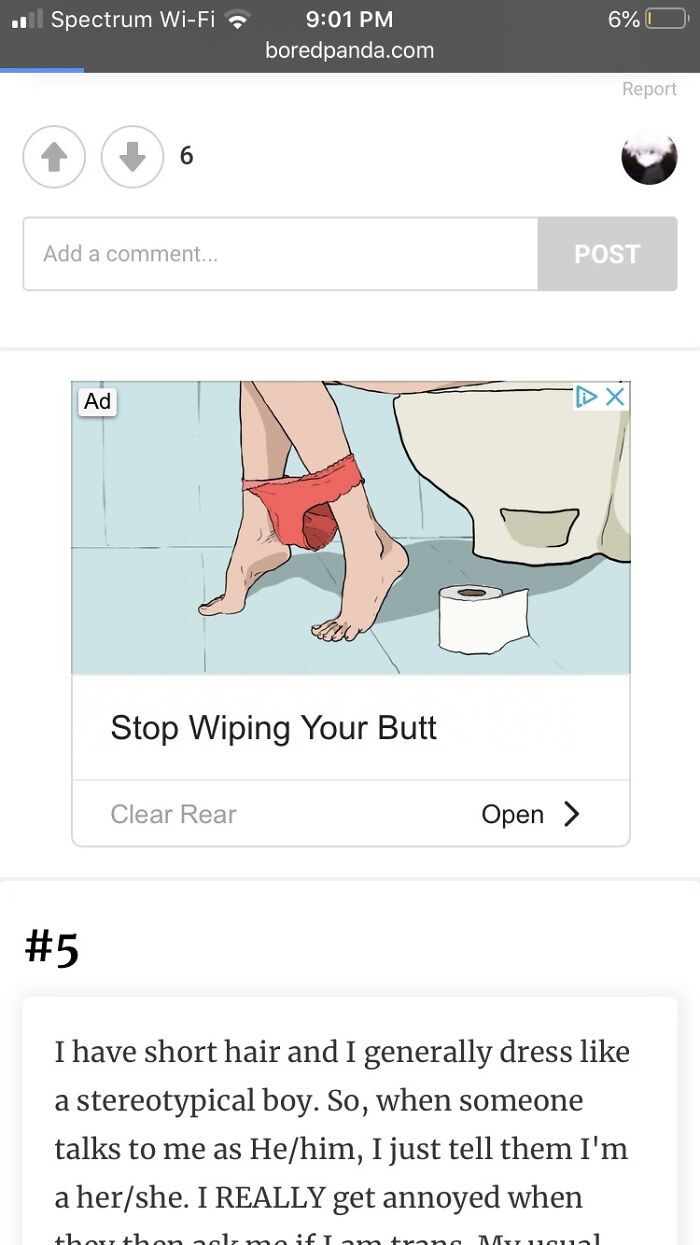Screen dimensions: 700x1245
Task: Downvote this post with the down arrow
Action: coord(132,157)
